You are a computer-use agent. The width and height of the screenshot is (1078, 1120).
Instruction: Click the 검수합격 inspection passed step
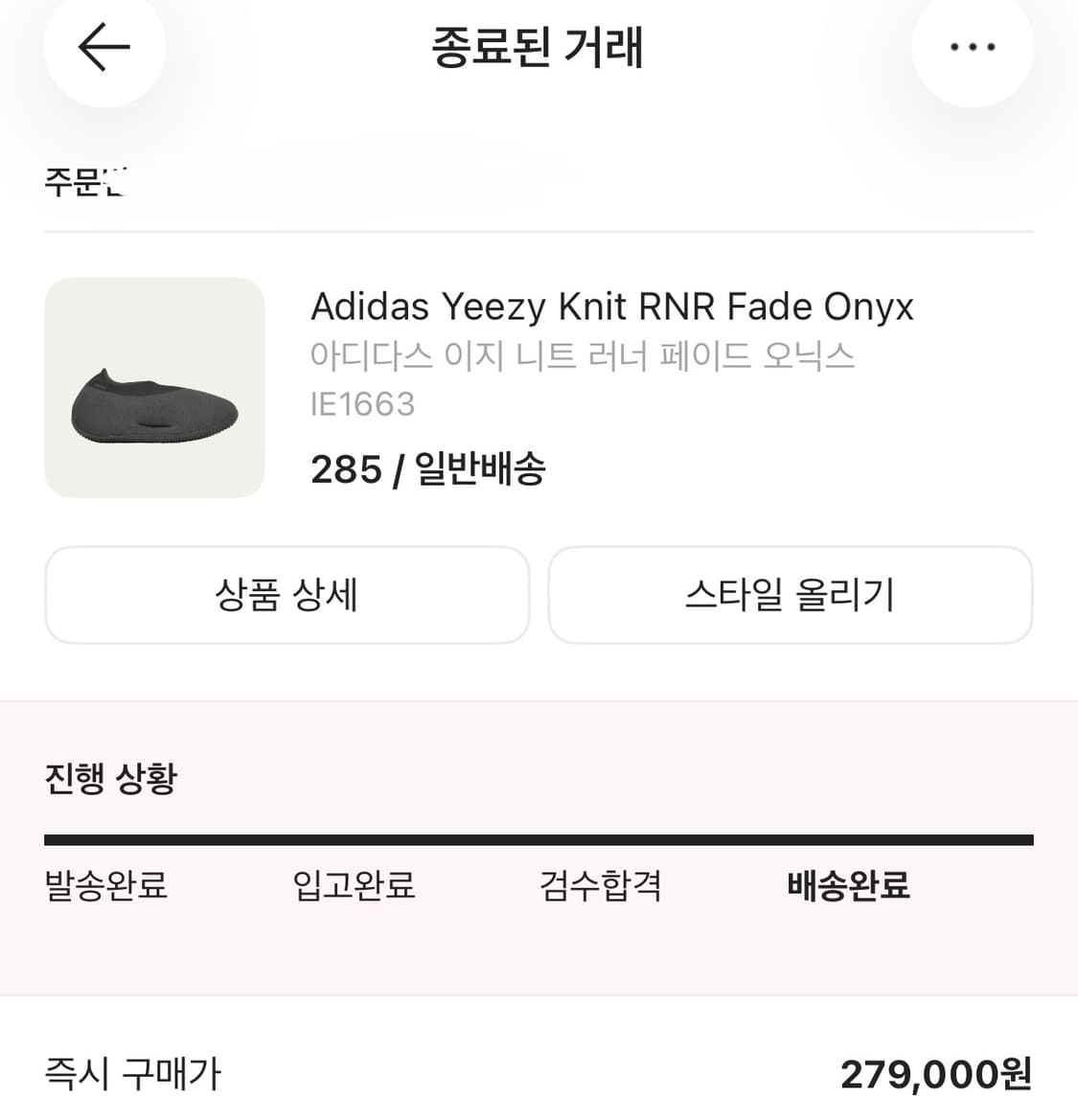599,887
